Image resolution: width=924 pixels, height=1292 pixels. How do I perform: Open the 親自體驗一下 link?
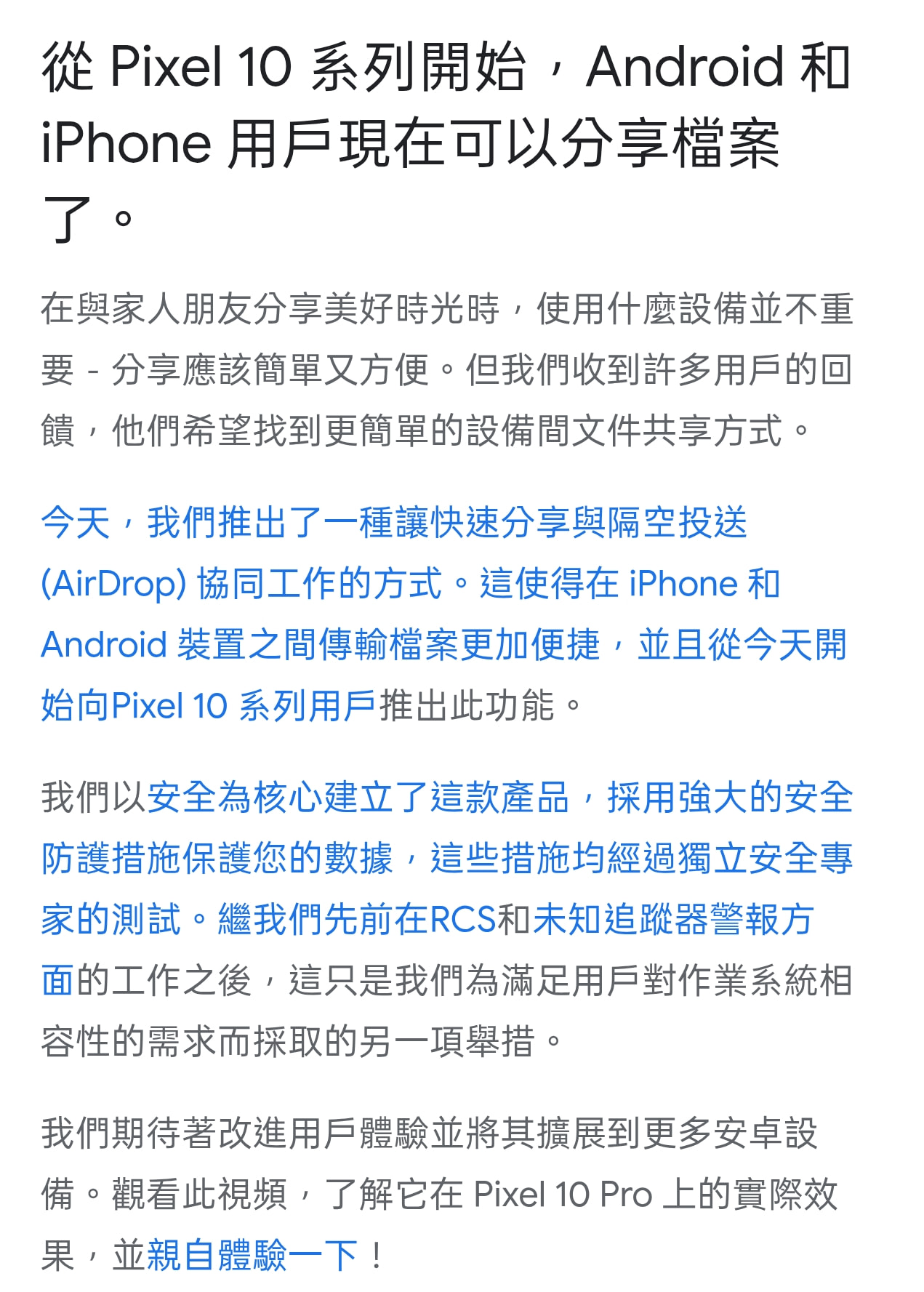tap(252, 1256)
